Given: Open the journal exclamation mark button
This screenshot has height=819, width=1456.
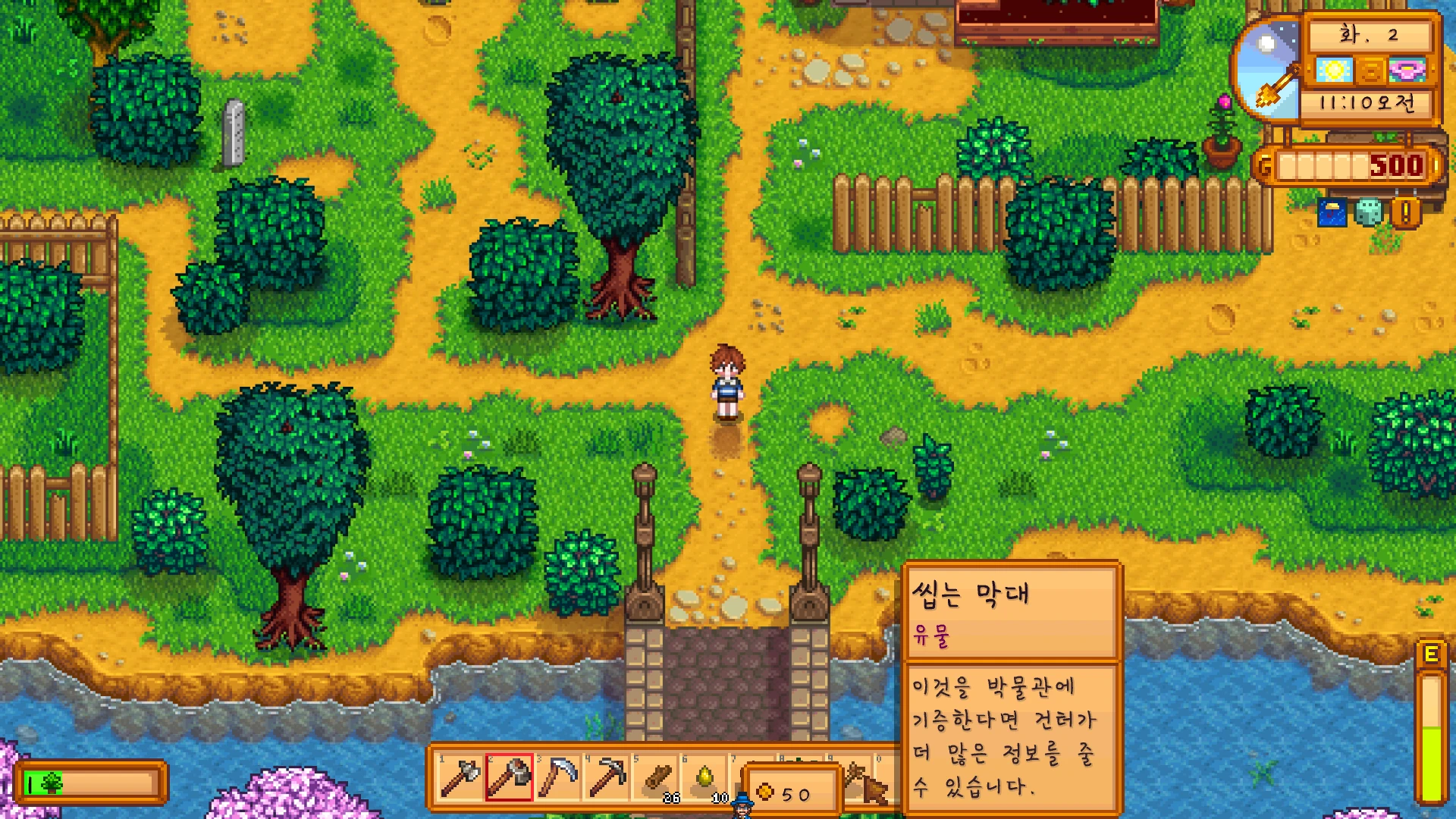Looking at the screenshot, I should (x=1405, y=213).
